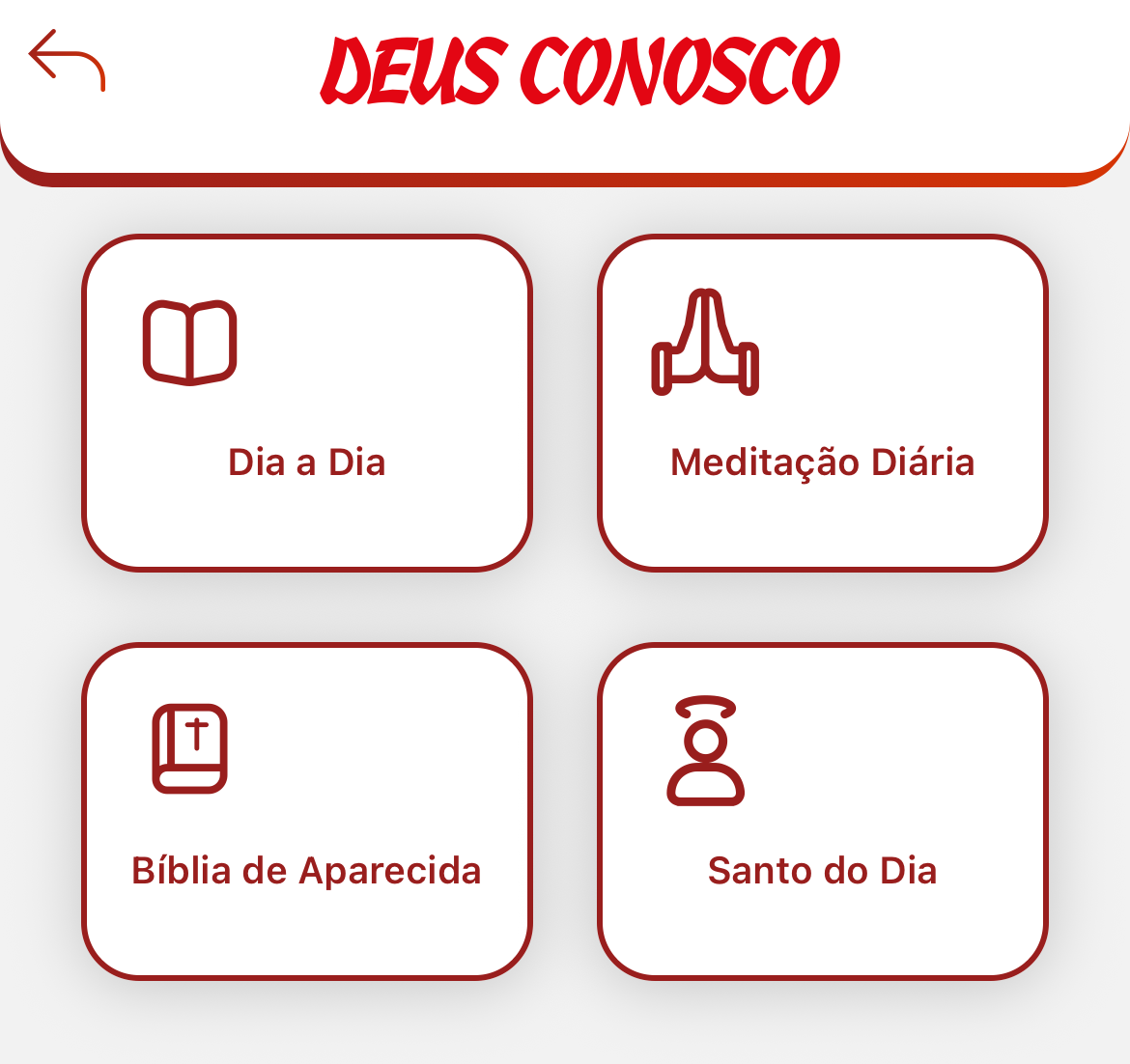View the Santo do Dia

point(823,812)
